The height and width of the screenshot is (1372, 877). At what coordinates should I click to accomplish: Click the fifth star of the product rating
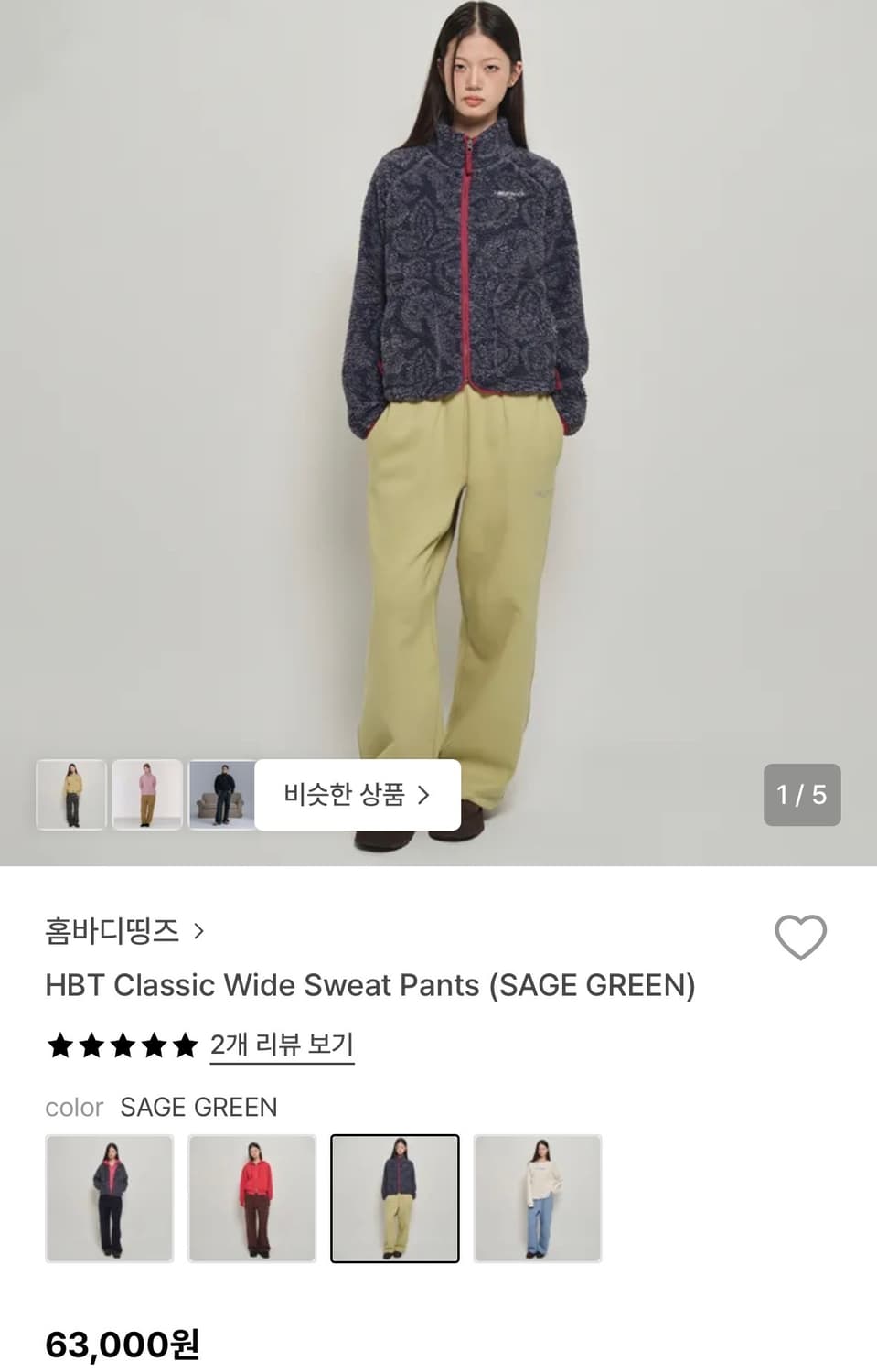point(186,1045)
